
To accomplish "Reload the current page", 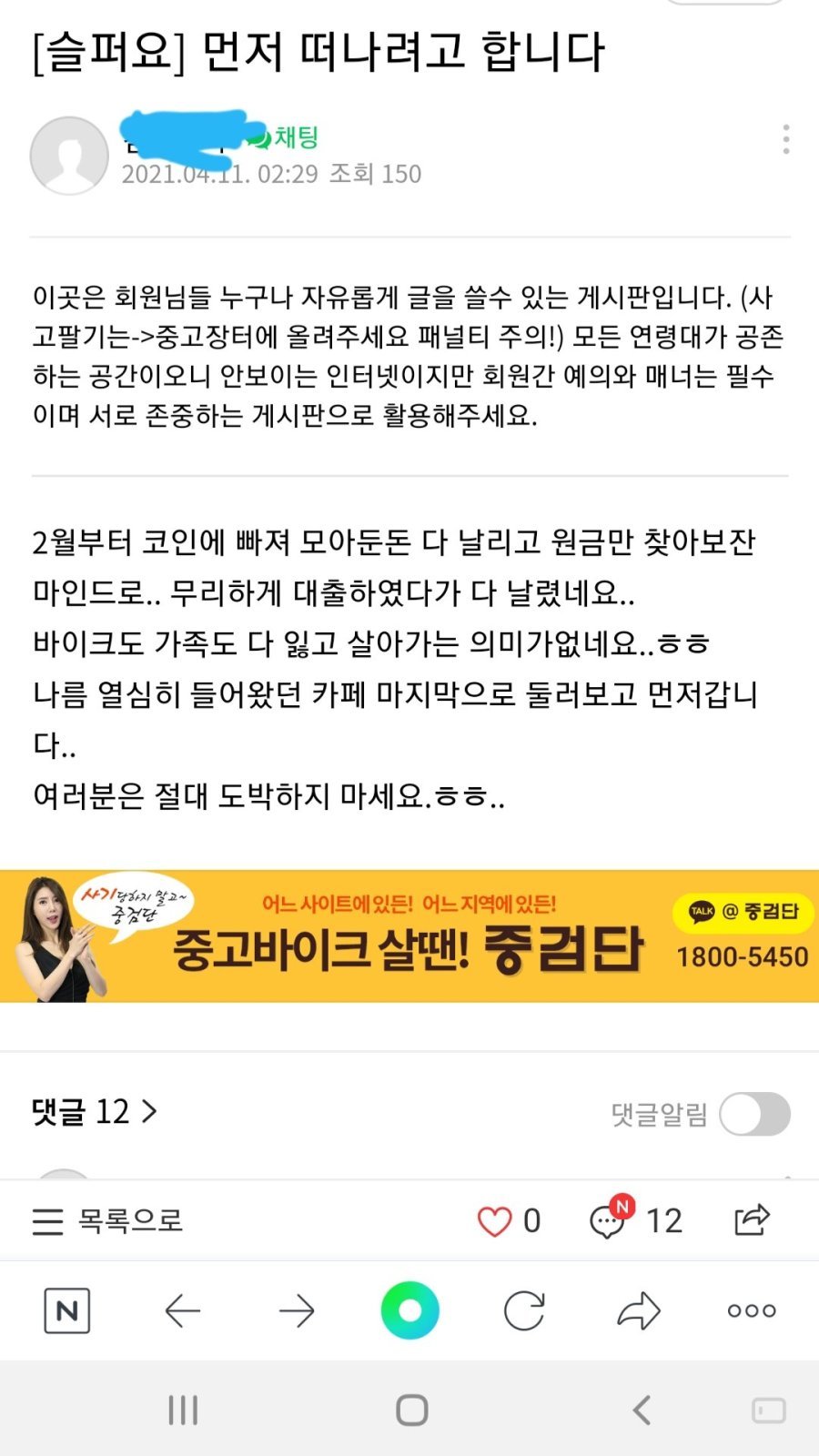I will (524, 1310).
